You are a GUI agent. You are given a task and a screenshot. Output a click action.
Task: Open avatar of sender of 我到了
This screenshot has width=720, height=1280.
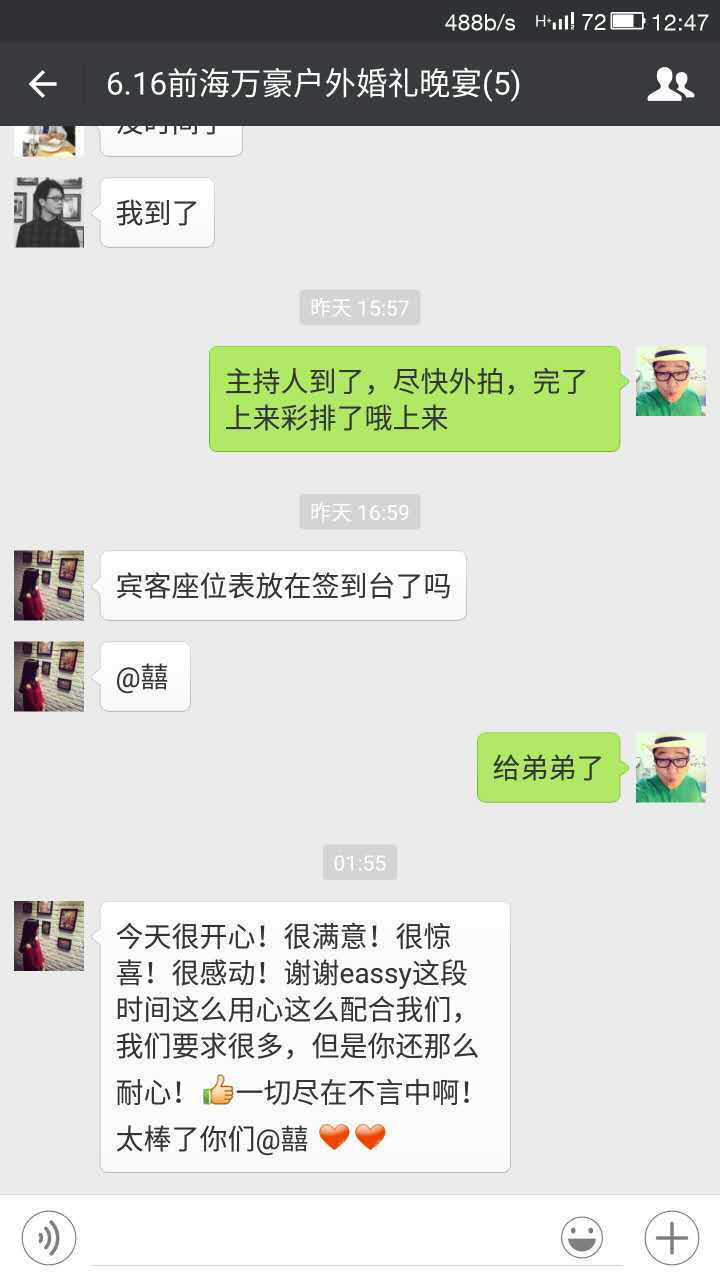point(49,212)
